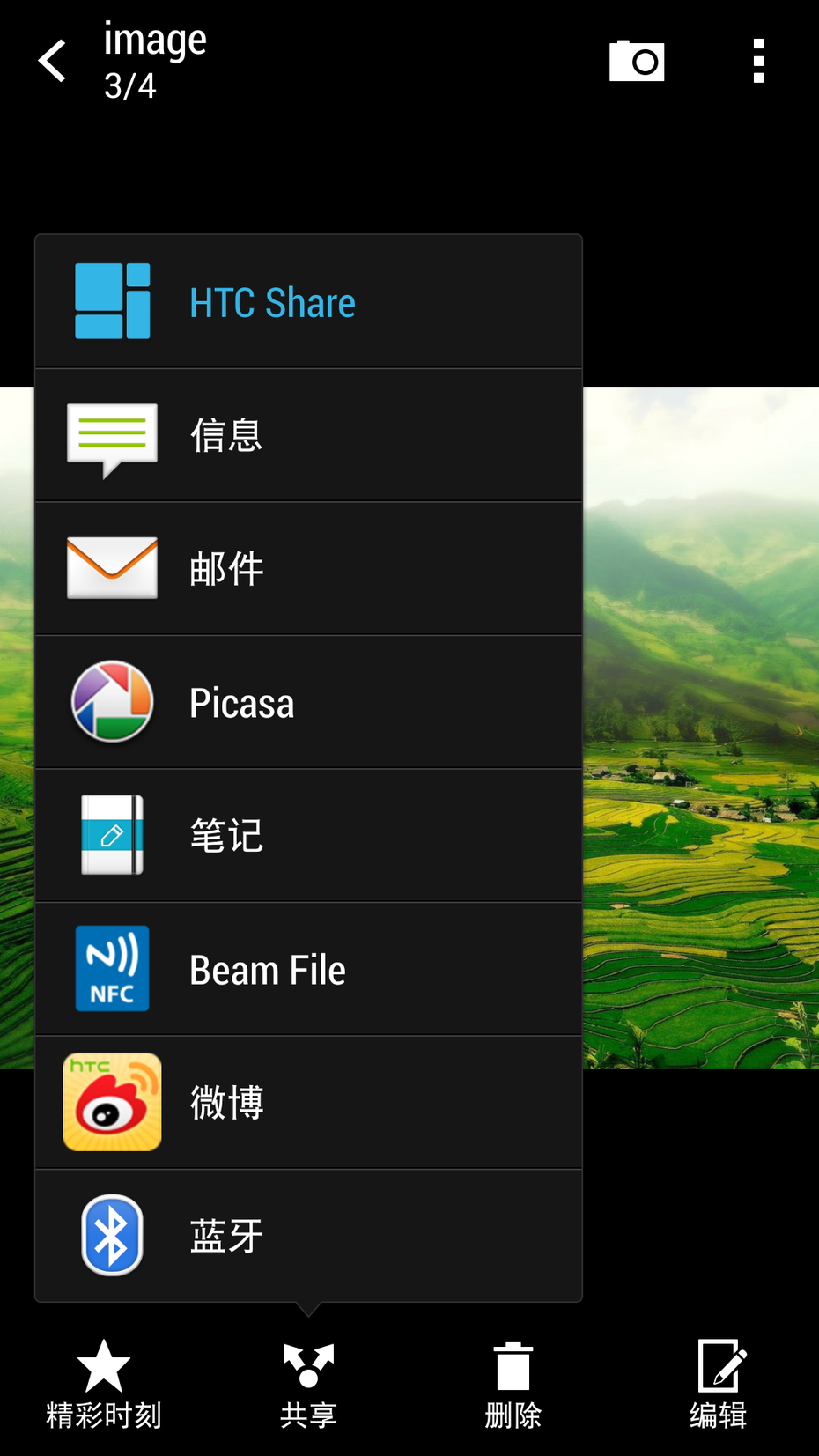Open the camera from the top bar
Image resolution: width=819 pixels, height=1456 pixels.
pyautogui.click(x=636, y=62)
